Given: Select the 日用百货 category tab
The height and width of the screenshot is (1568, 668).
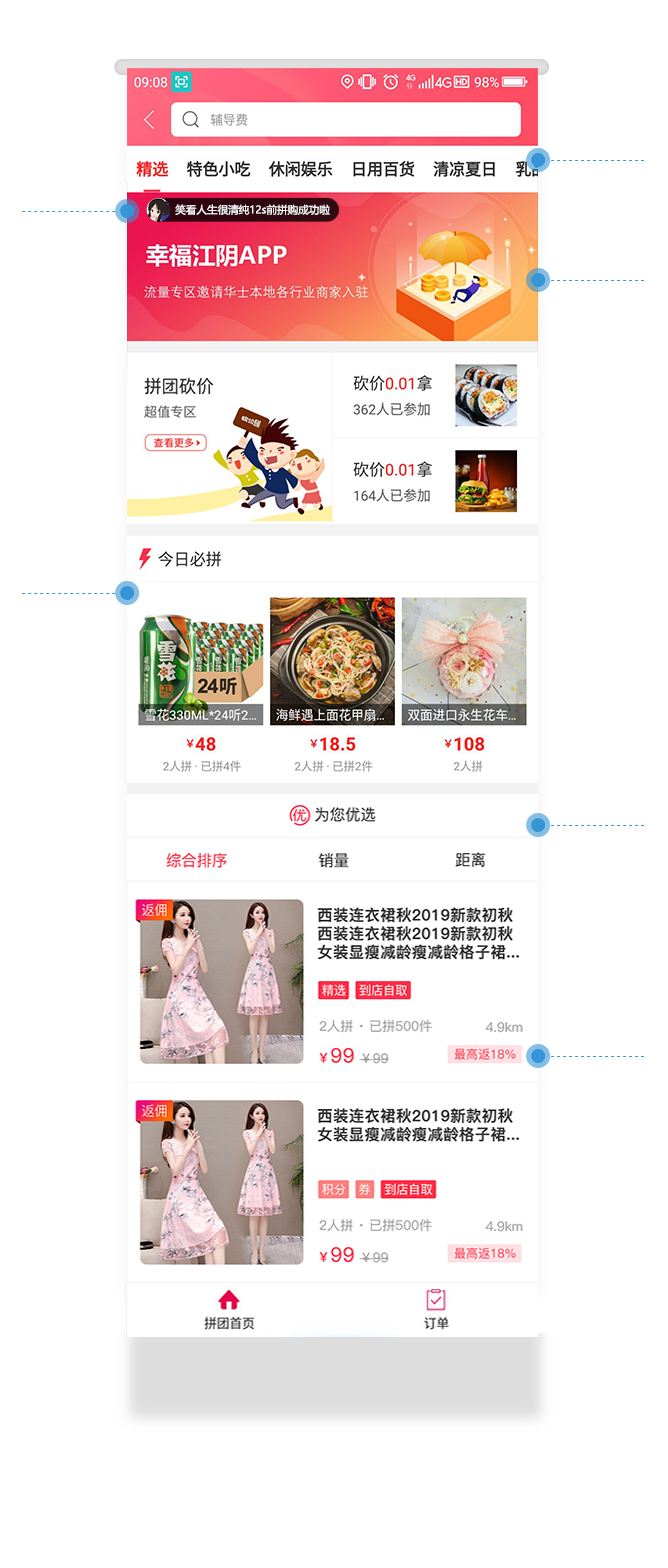Looking at the screenshot, I should pyautogui.click(x=383, y=169).
